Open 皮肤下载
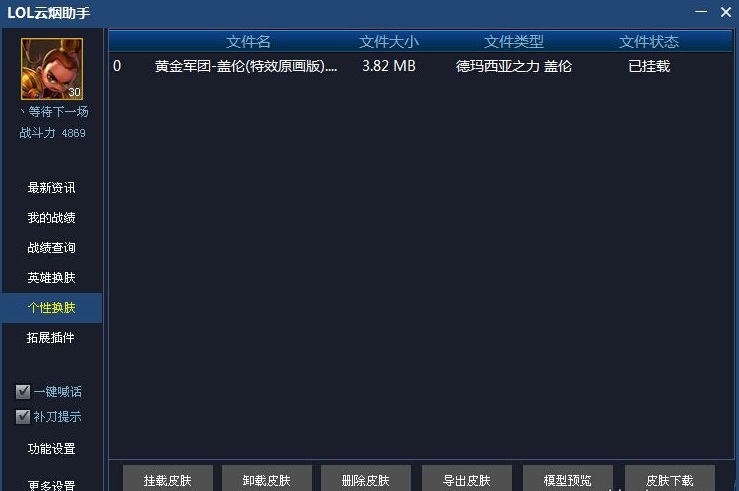This screenshot has width=739, height=491. pyautogui.click(x=669, y=480)
